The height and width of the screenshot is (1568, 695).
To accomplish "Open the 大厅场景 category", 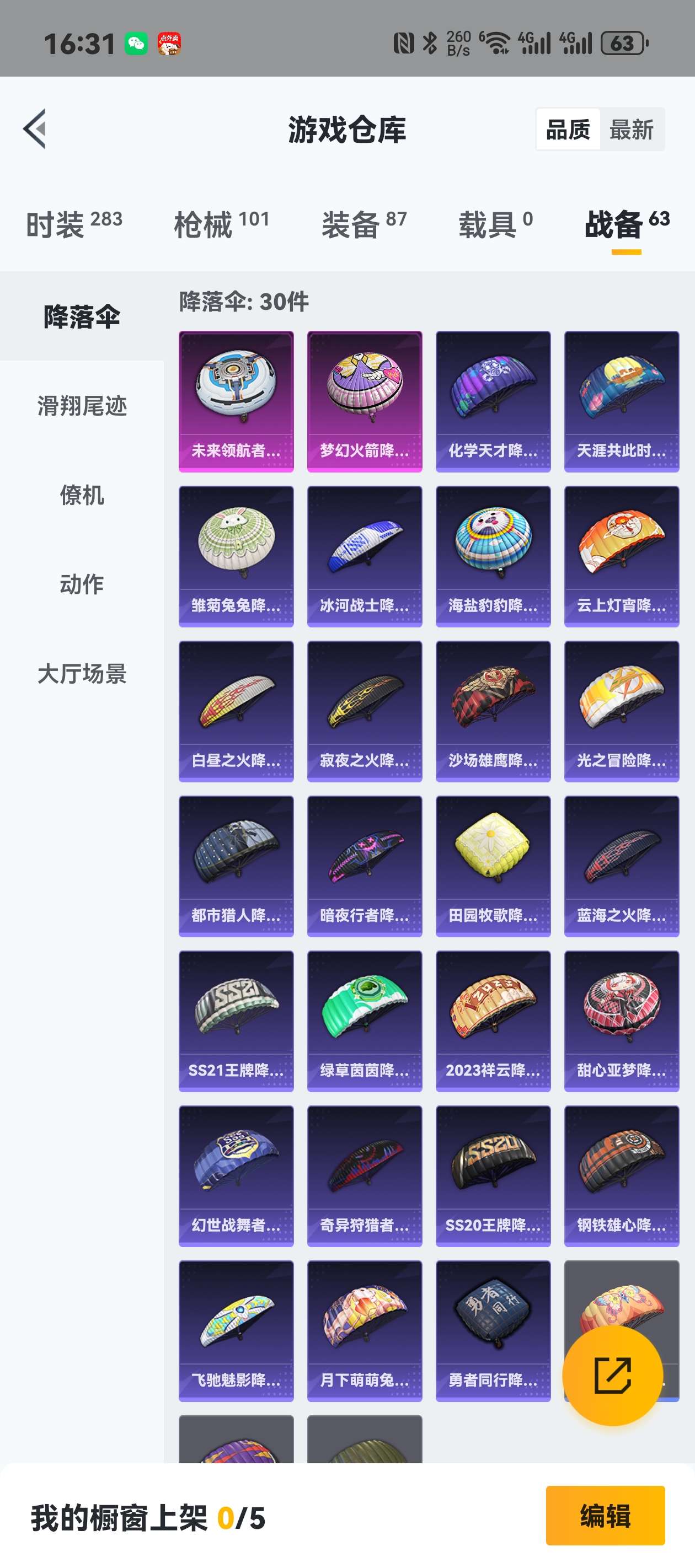I will tap(82, 673).
